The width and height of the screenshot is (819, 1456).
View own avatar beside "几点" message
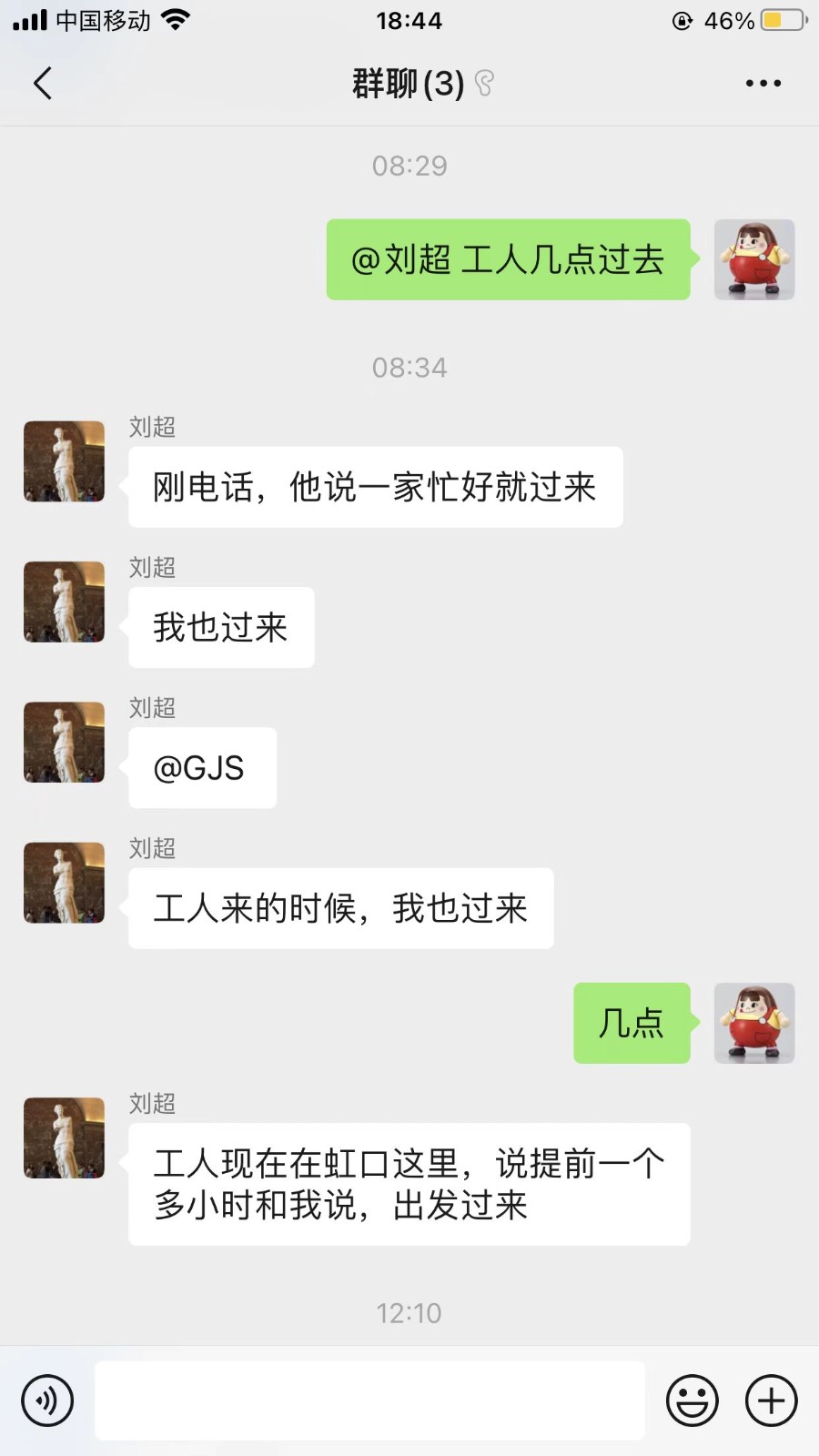754,1023
